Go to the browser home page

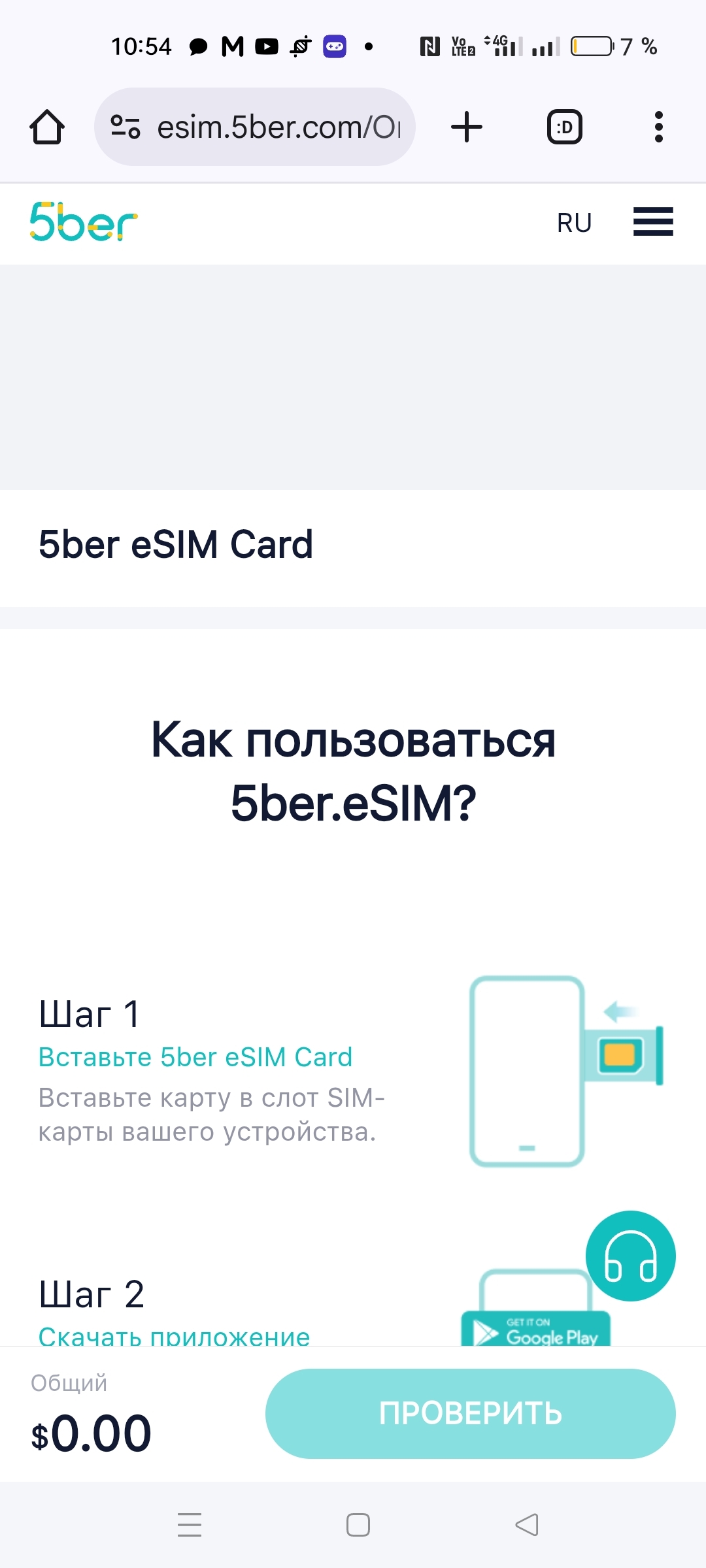47,127
